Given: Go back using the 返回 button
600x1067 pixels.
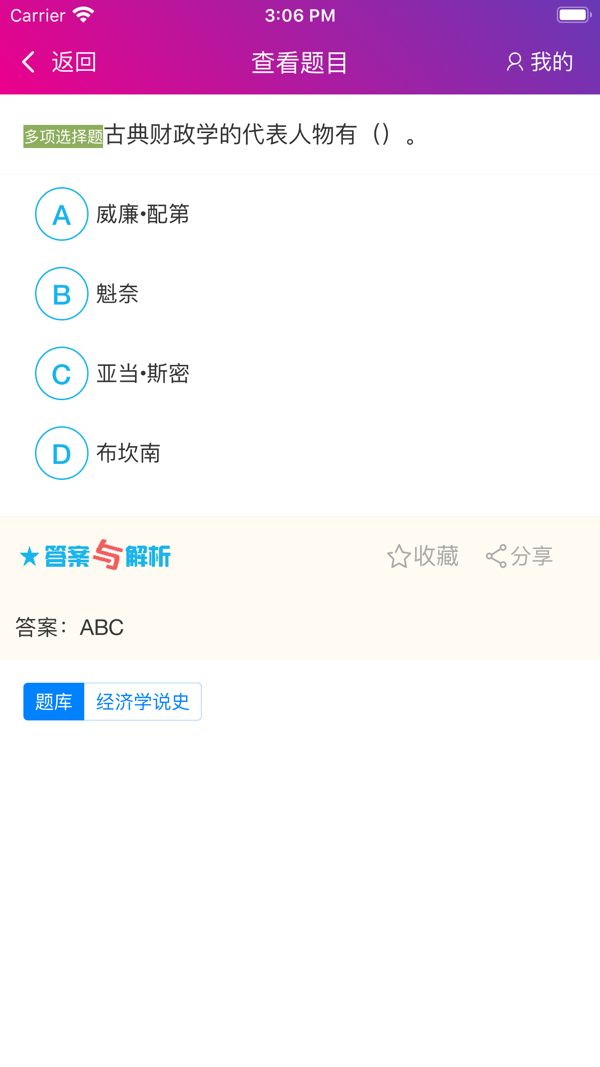Looking at the screenshot, I should point(59,62).
